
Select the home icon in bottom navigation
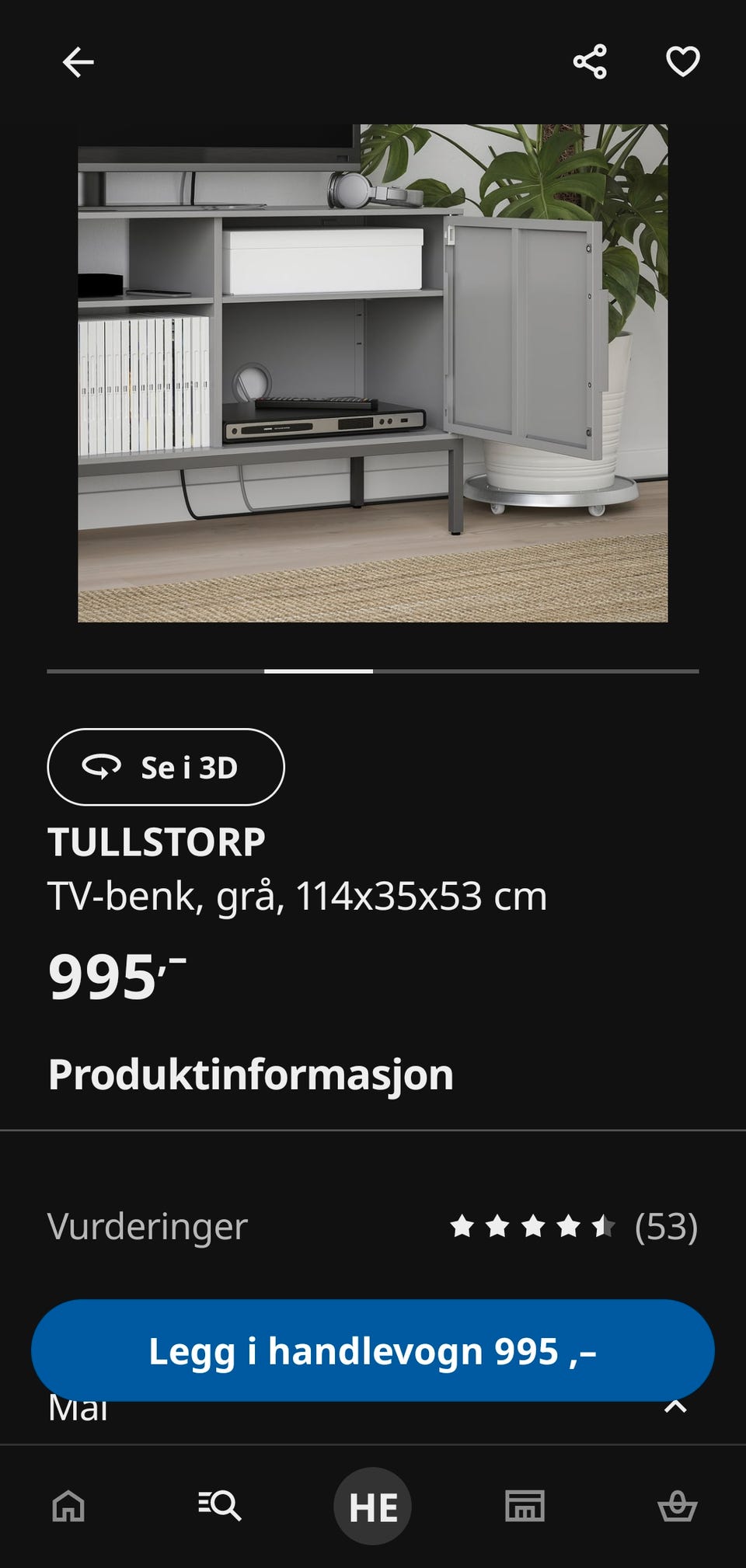pyautogui.click(x=68, y=1506)
